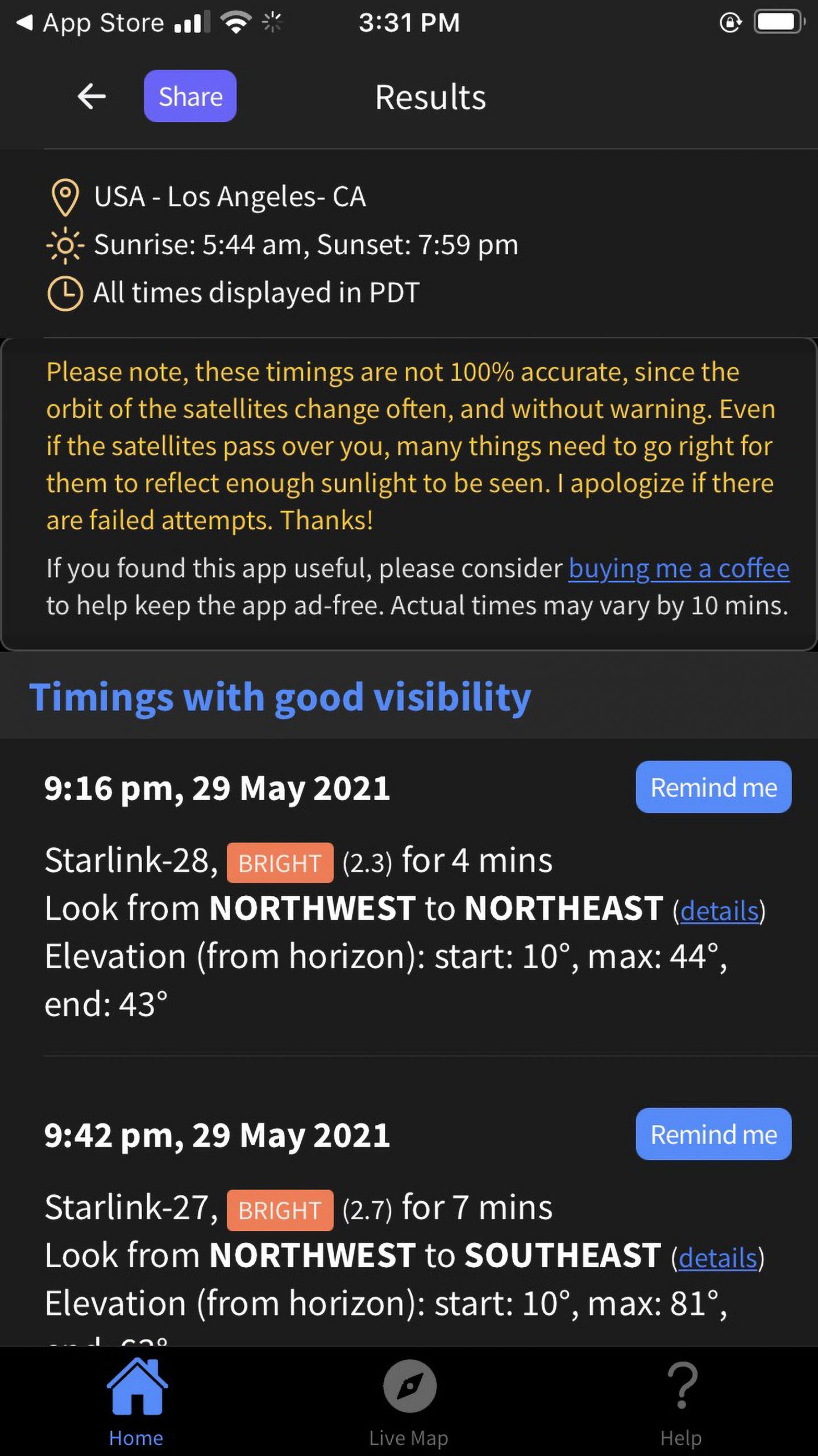The width and height of the screenshot is (818, 1456).
Task: Set reminder for 9:42 pm pass
Action: pos(713,1134)
